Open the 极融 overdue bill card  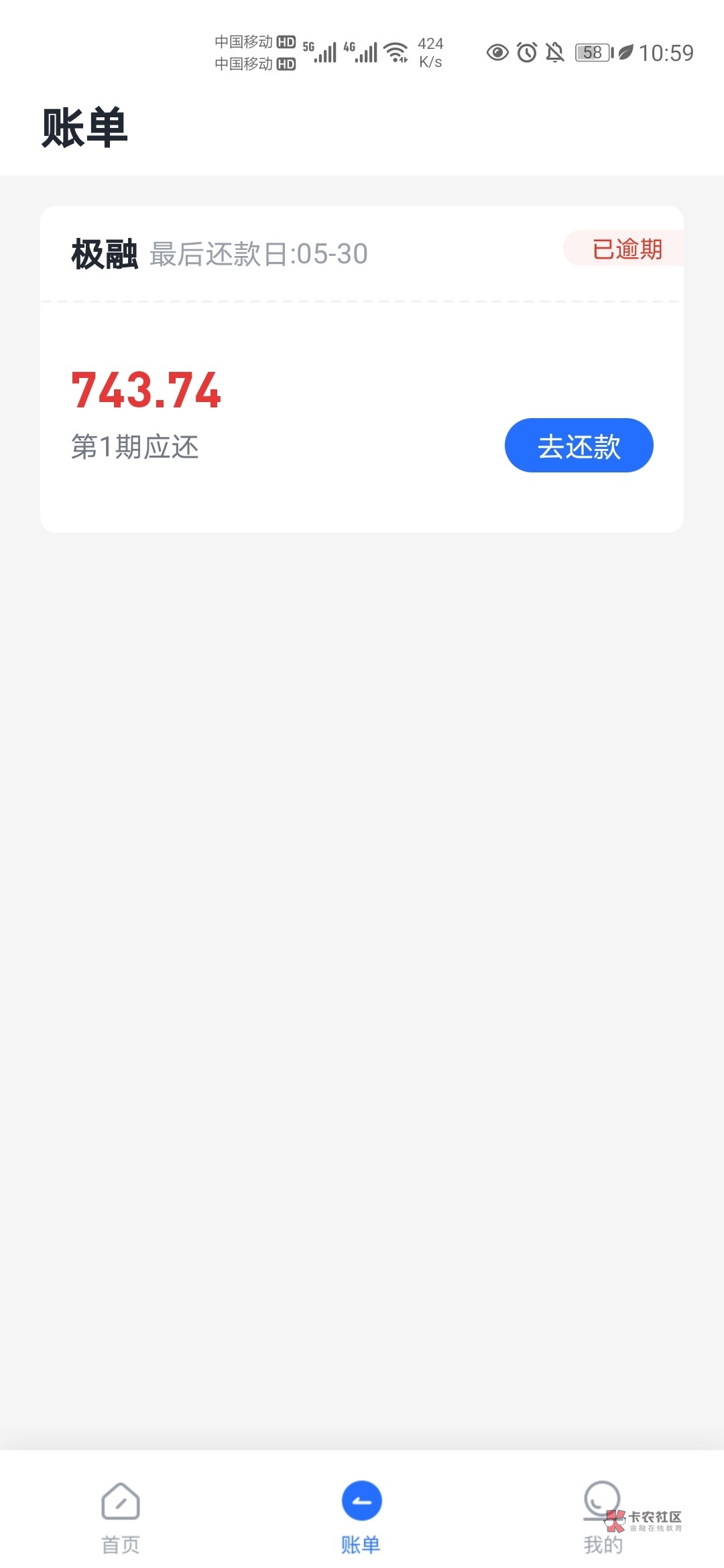click(x=362, y=369)
